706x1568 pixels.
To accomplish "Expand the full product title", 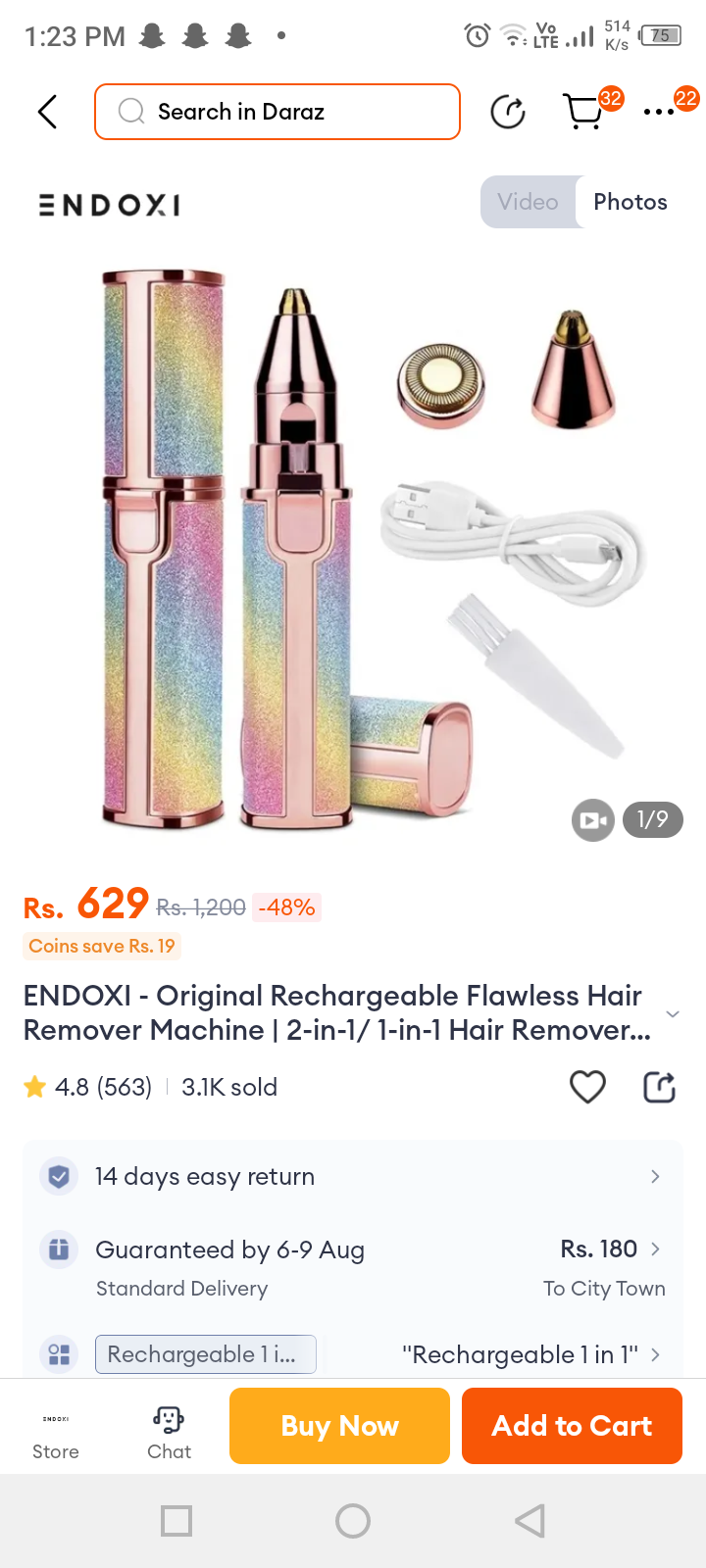I will click(x=673, y=1013).
